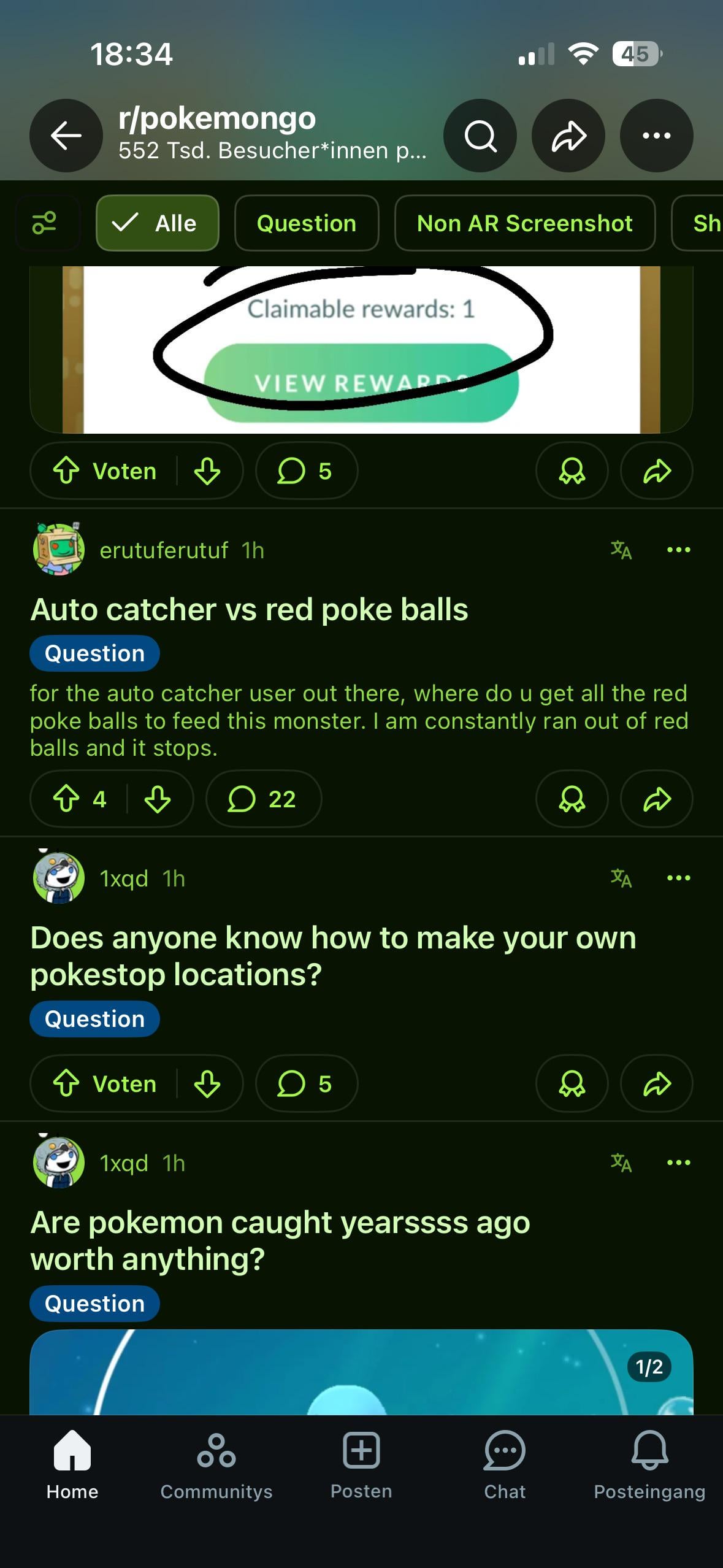Translate the Auto catcher post by erutuferutuf
The height and width of the screenshot is (1568, 723).
coord(621,550)
